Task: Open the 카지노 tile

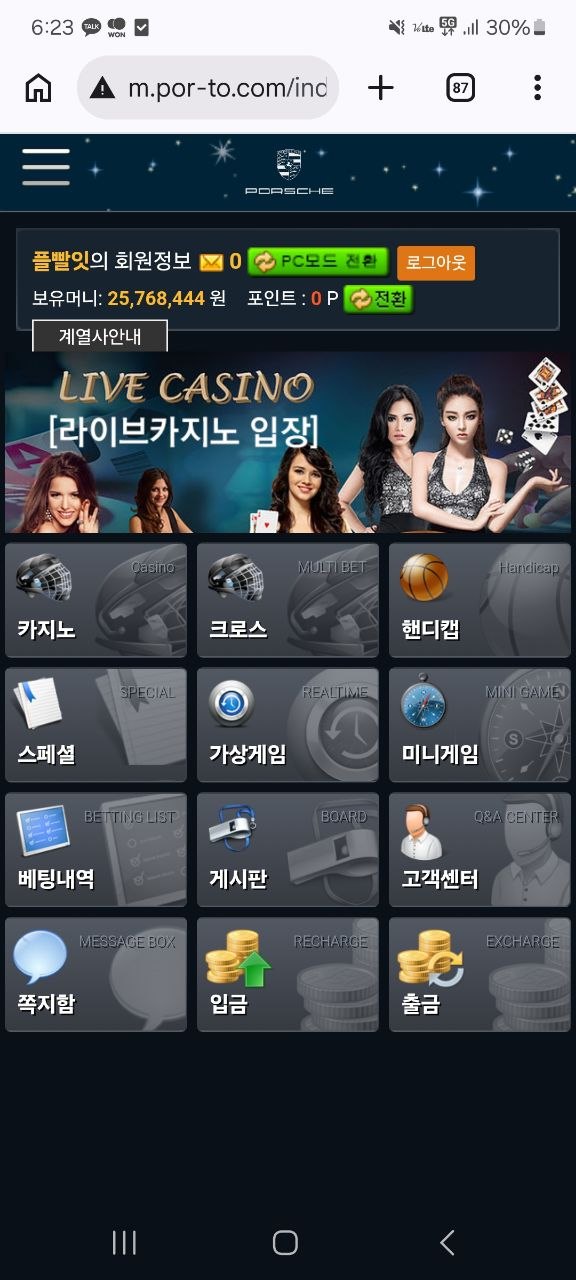Action: pyautogui.click(x=96, y=600)
